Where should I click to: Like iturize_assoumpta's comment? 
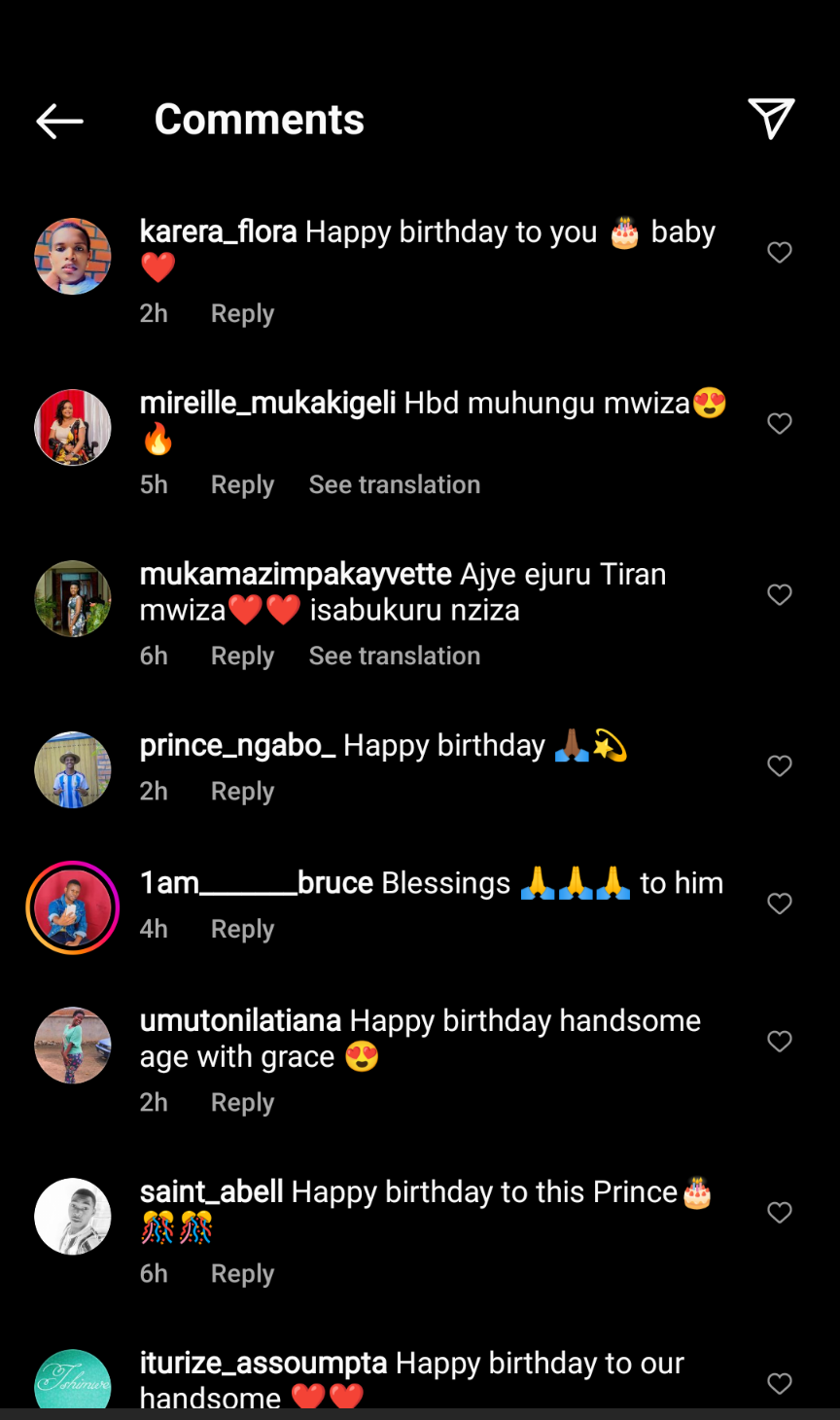pyautogui.click(x=780, y=1384)
